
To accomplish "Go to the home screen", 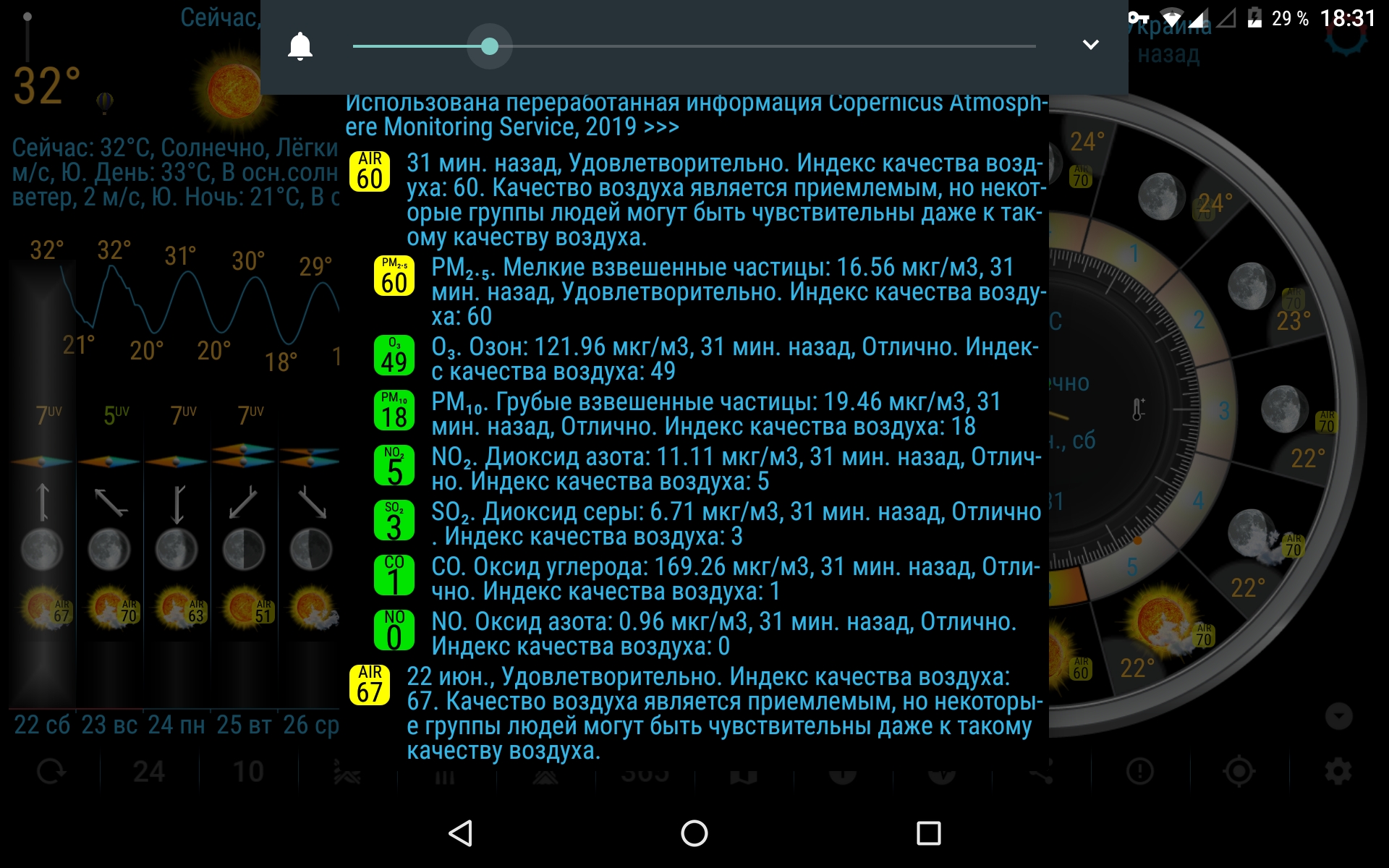I will pyautogui.click(x=694, y=833).
